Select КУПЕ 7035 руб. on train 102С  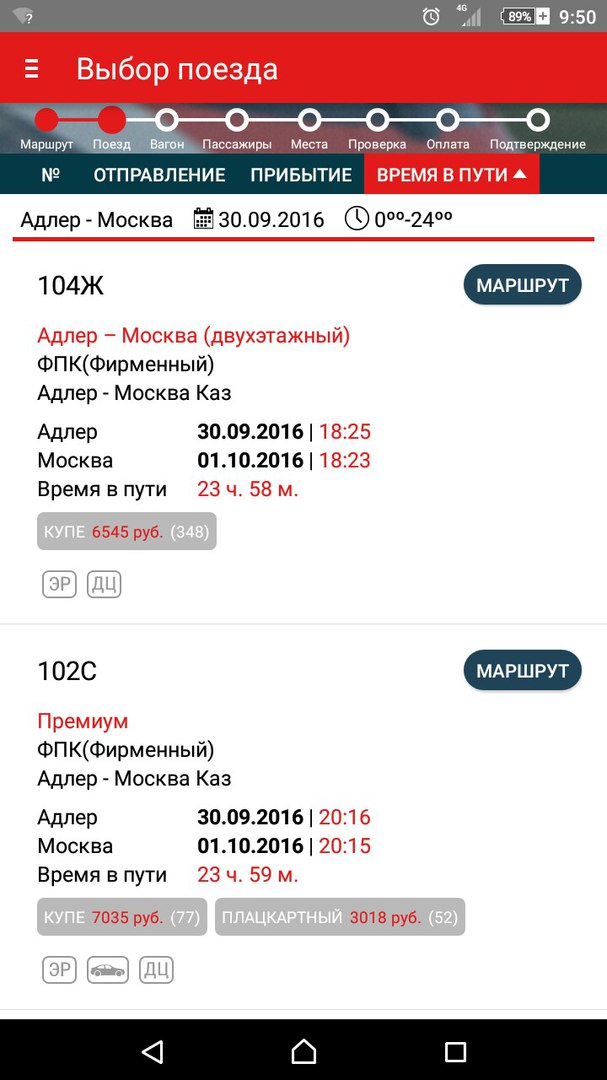coord(122,917)
